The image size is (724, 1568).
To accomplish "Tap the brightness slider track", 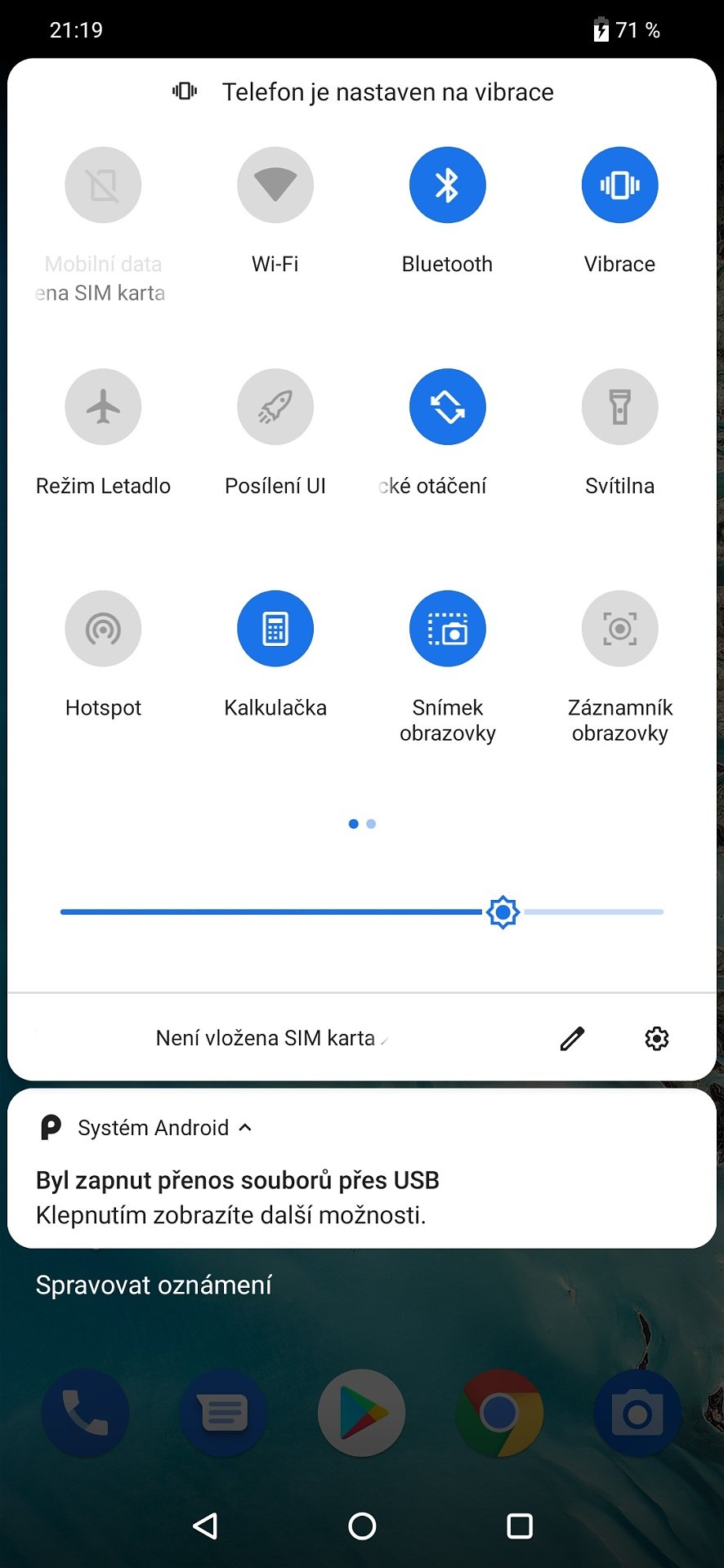I will point(362,911).
